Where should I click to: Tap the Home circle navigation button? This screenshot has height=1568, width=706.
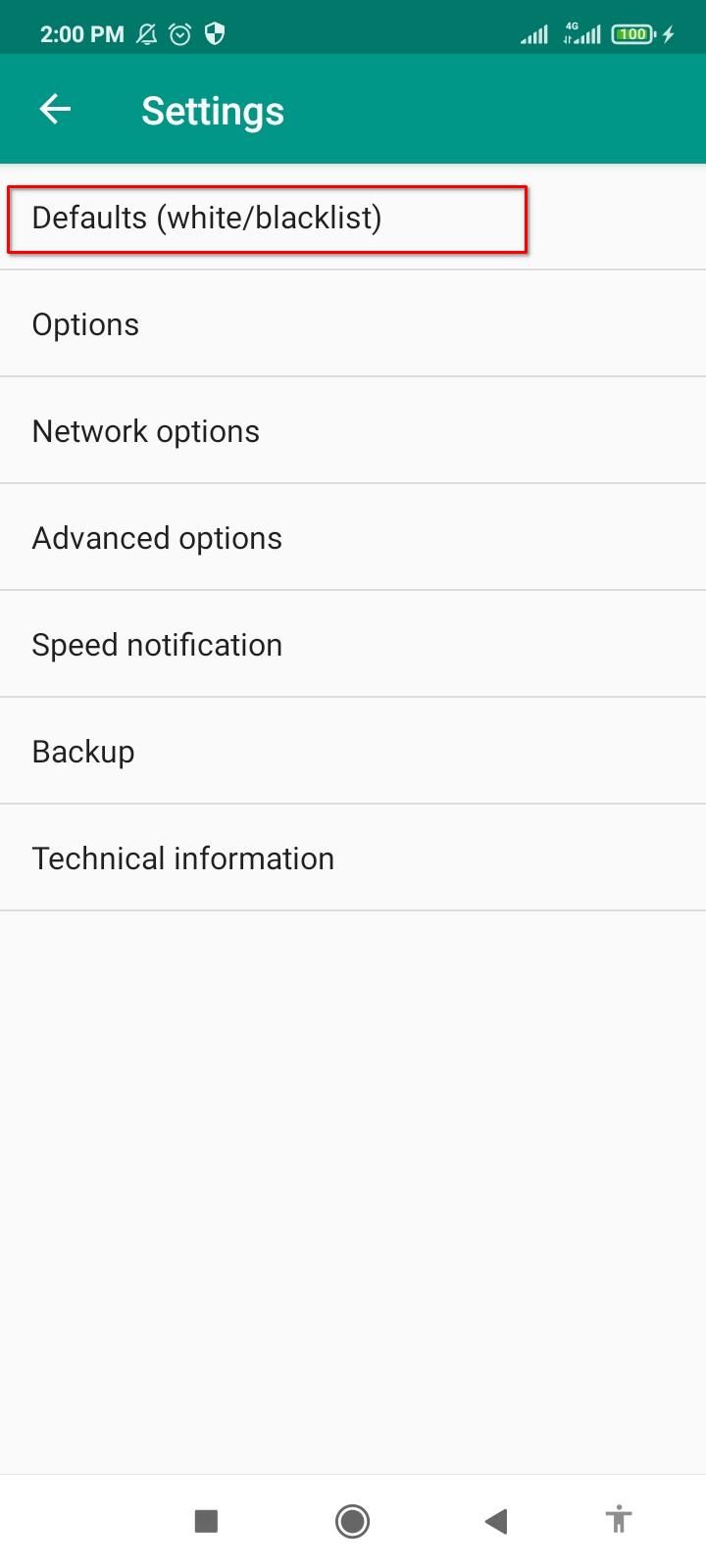352,1520
